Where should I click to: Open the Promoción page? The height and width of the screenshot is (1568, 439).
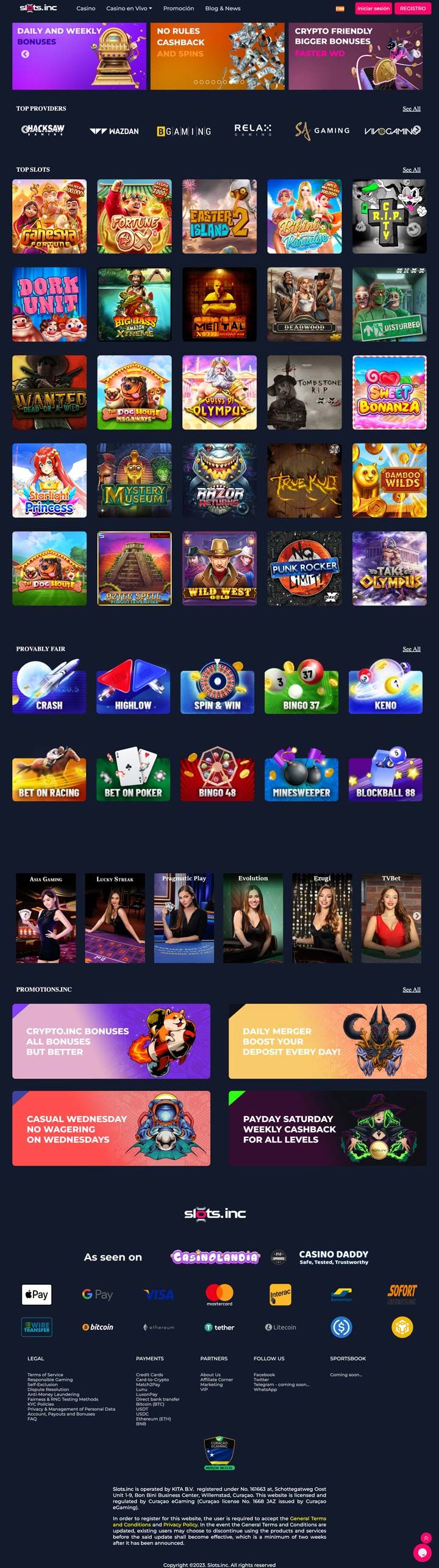click(178, 9)
